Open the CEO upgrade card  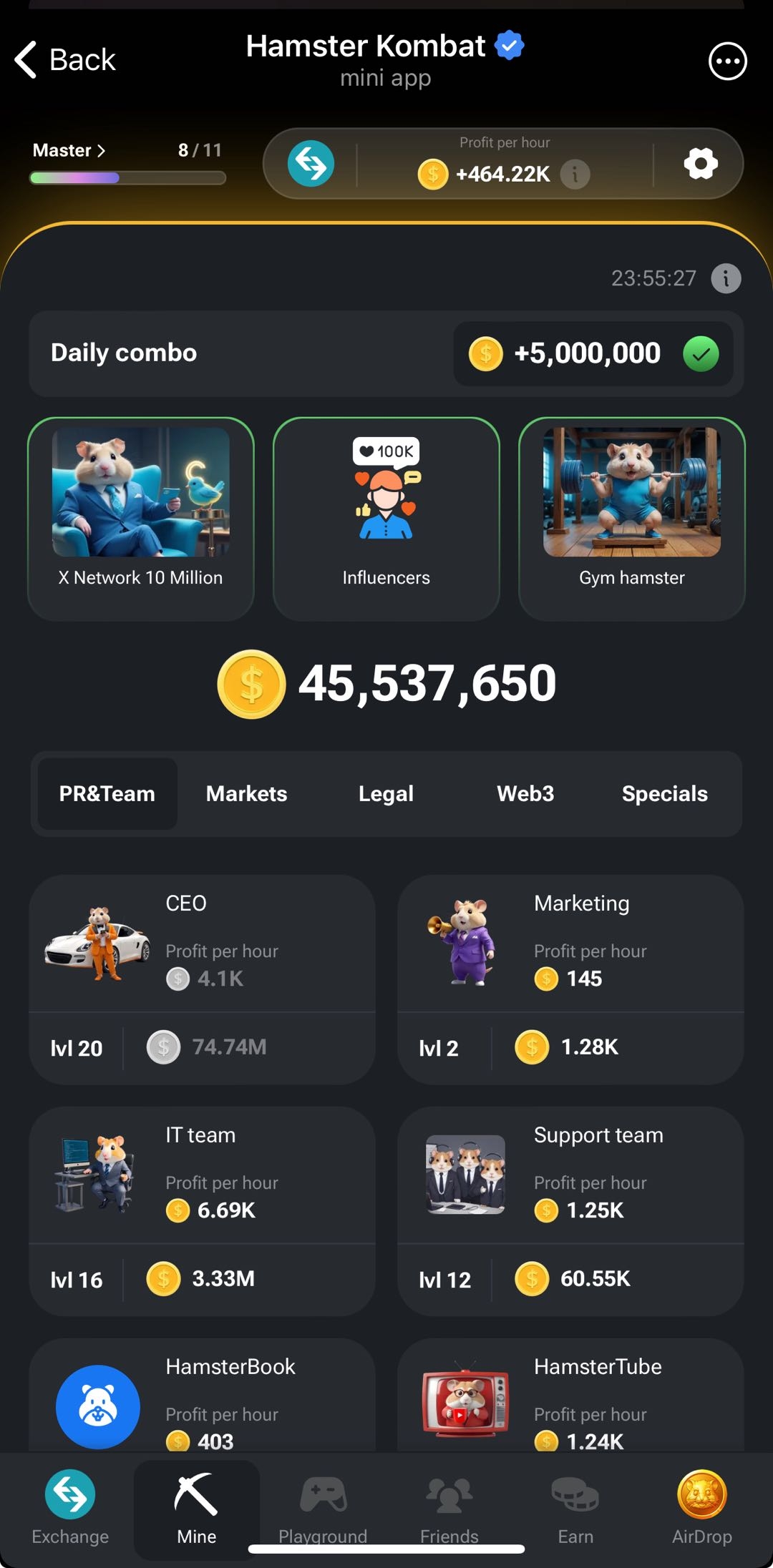click(x=202, y=979)
